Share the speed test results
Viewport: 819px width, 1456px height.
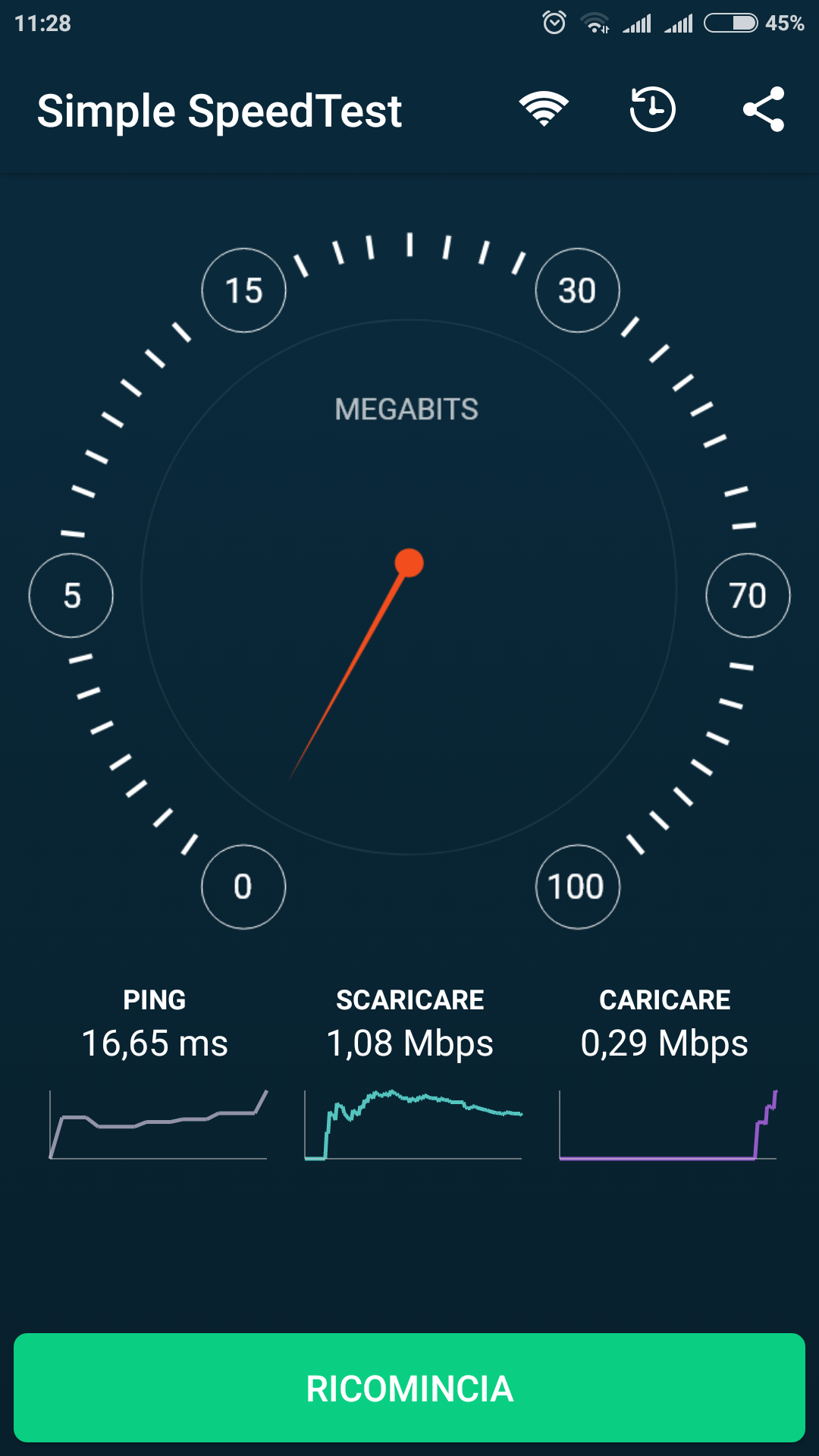[x=763, y=109]
